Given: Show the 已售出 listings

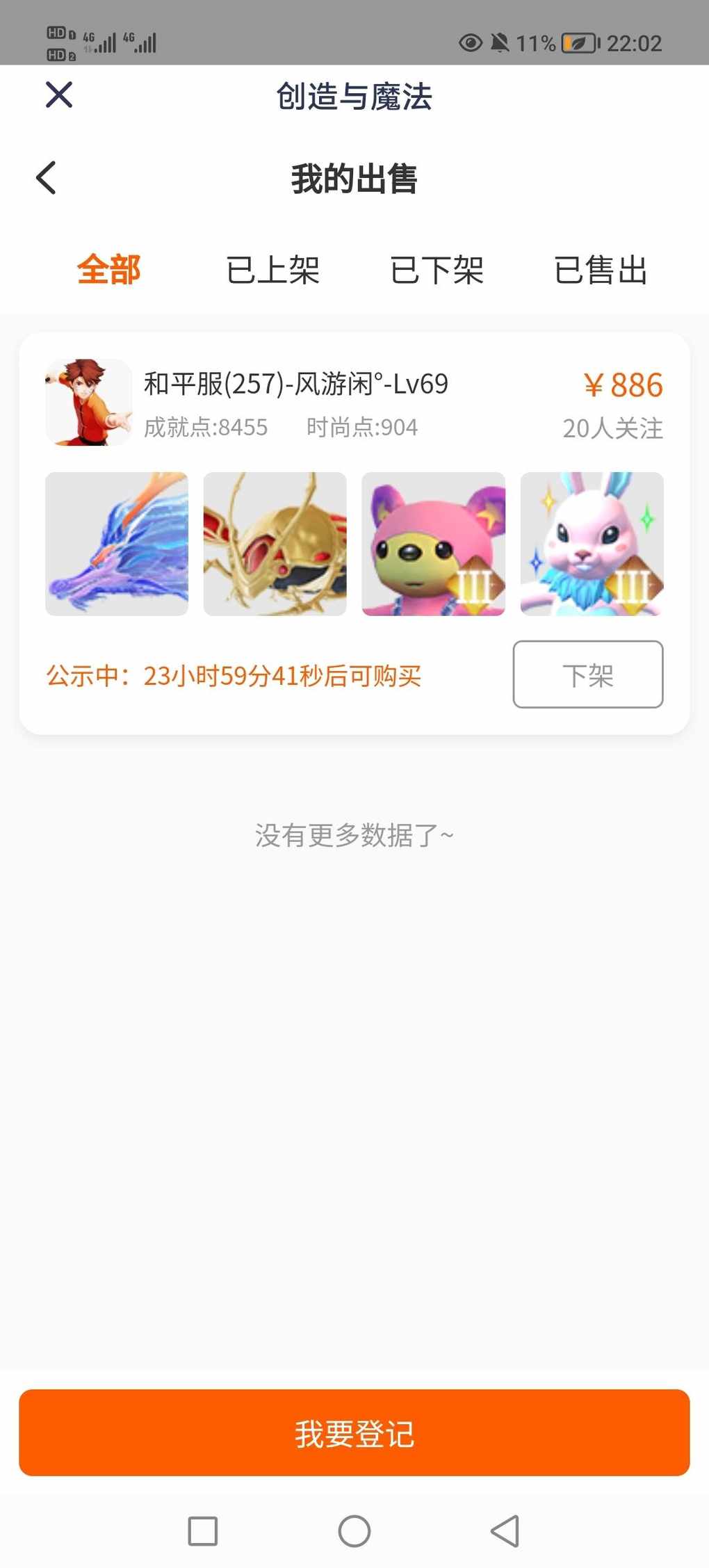Looking at the screenshot, I should pyautogui.click(x=601, y=270).
